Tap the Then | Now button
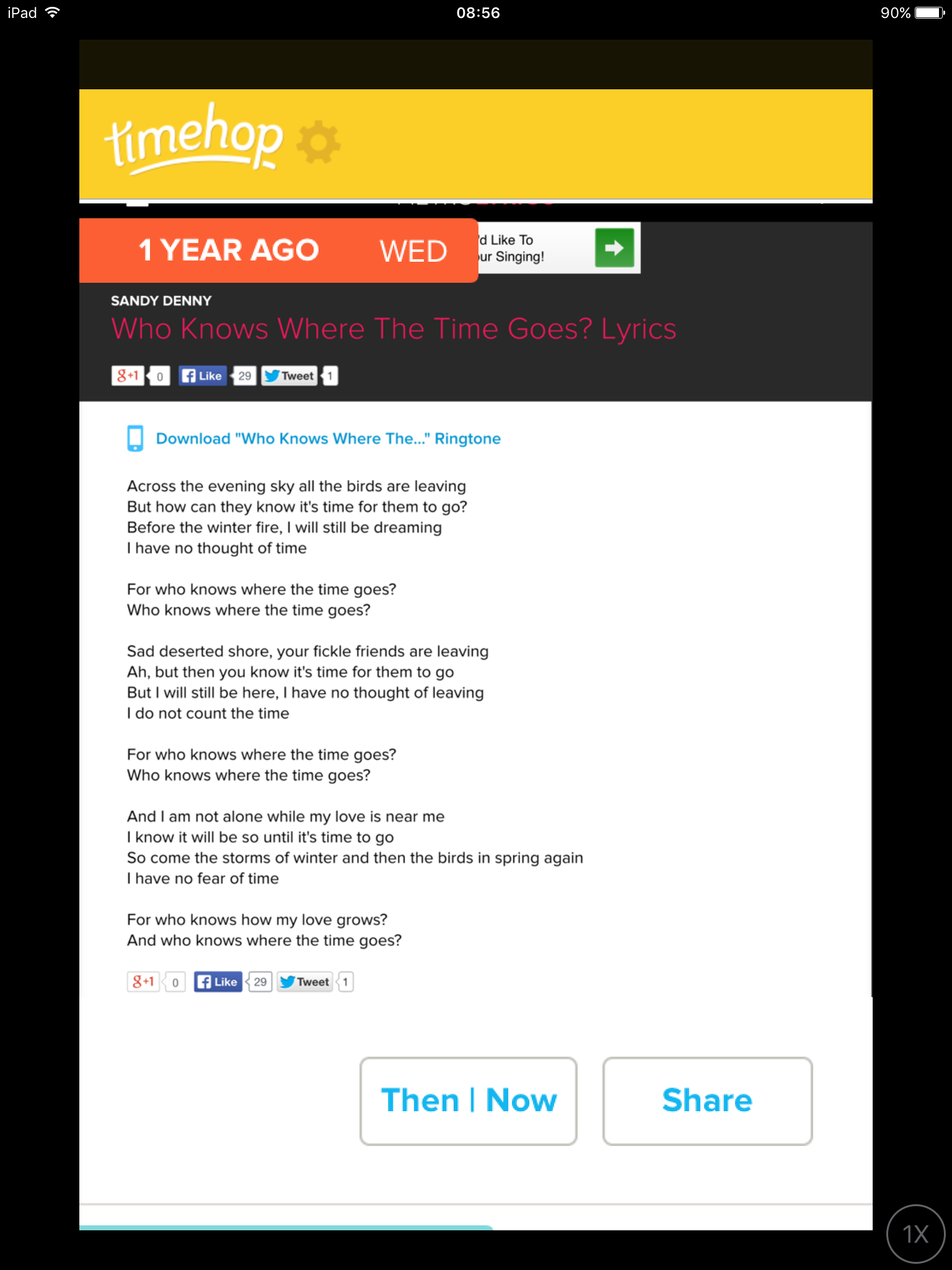 click(x=469, y=1101)
